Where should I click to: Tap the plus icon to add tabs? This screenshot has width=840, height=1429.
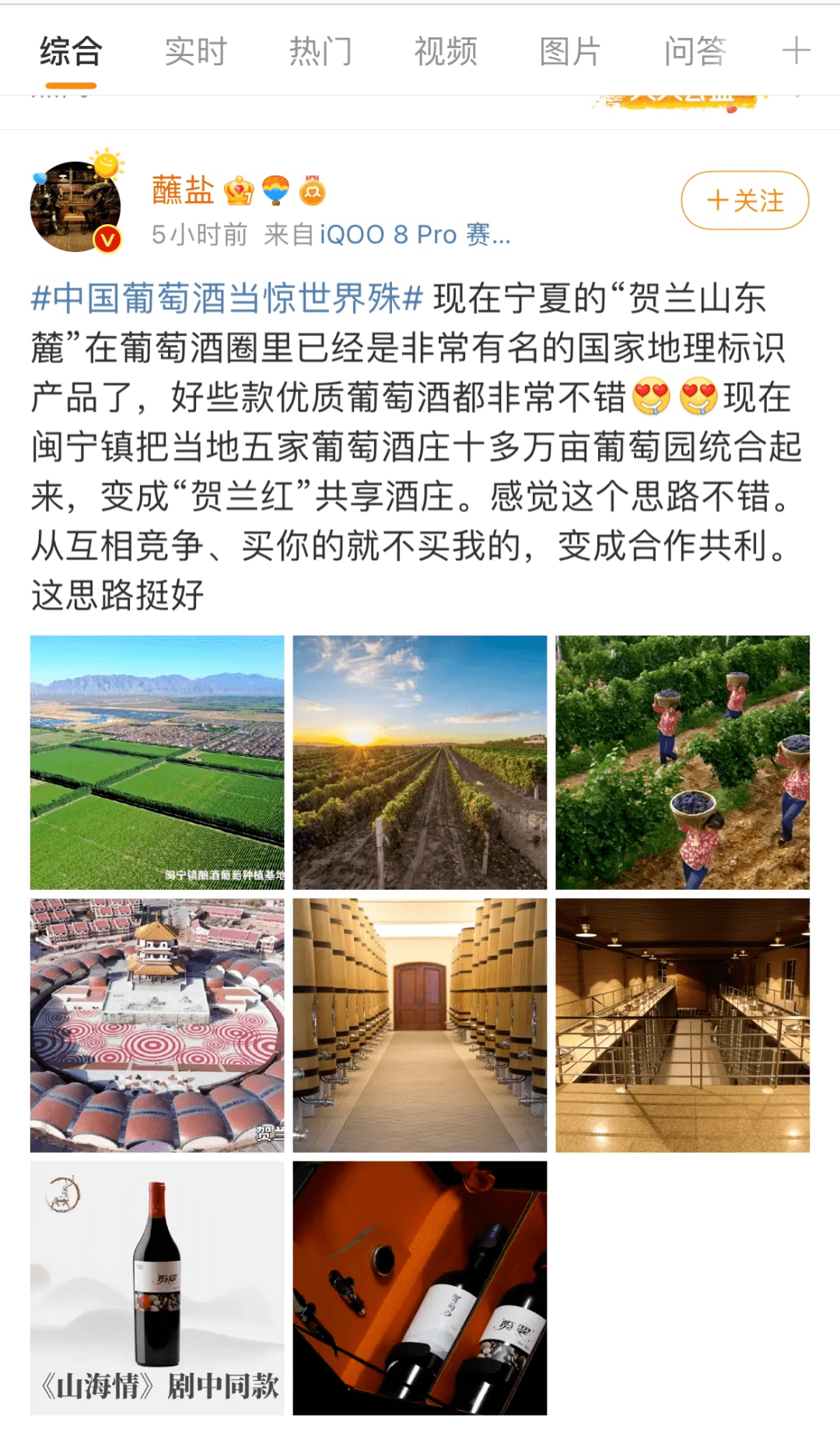pyautogui.click(x=796, y=51)
